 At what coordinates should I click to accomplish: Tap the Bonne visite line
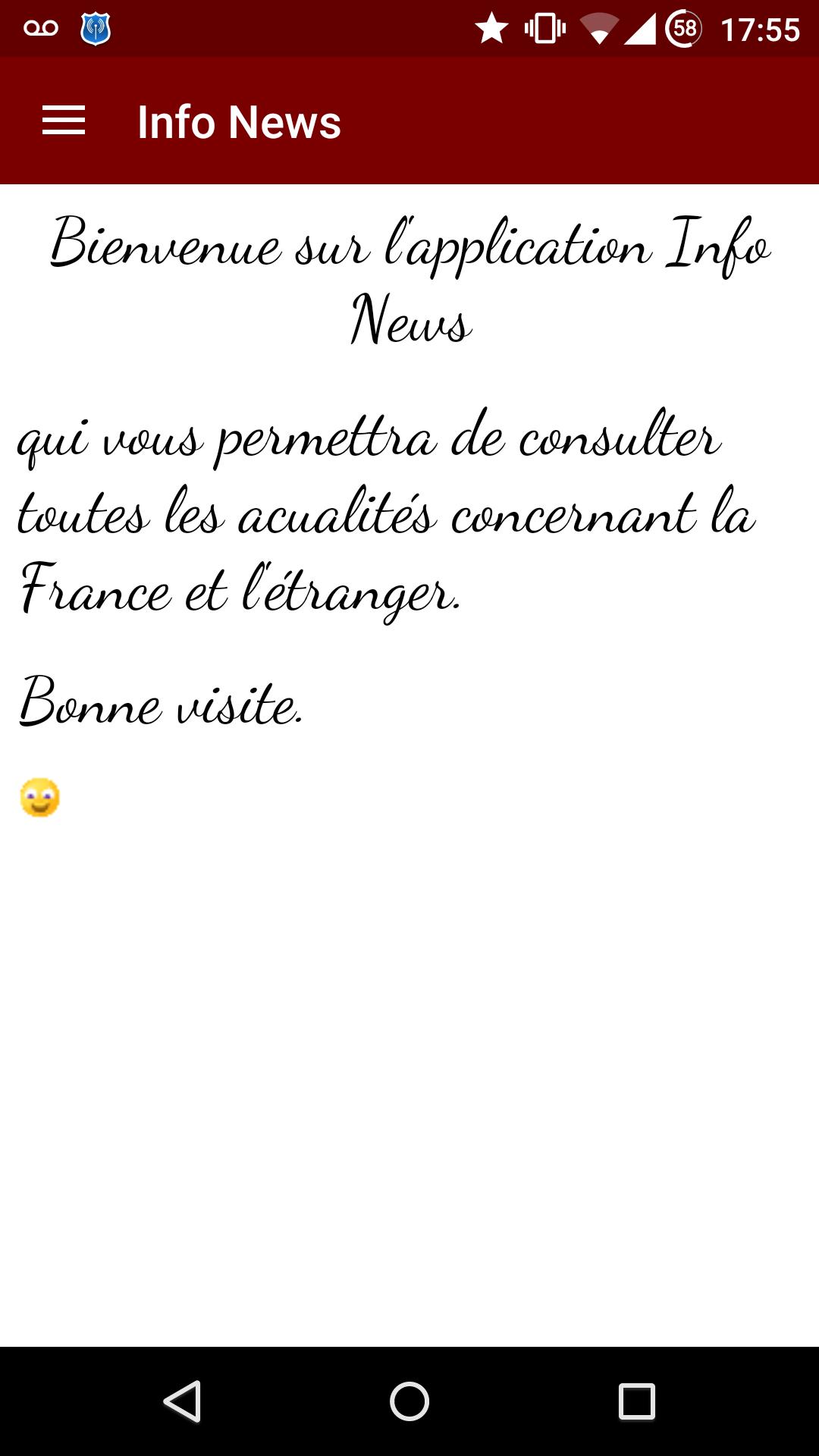[x=162, y=705]
